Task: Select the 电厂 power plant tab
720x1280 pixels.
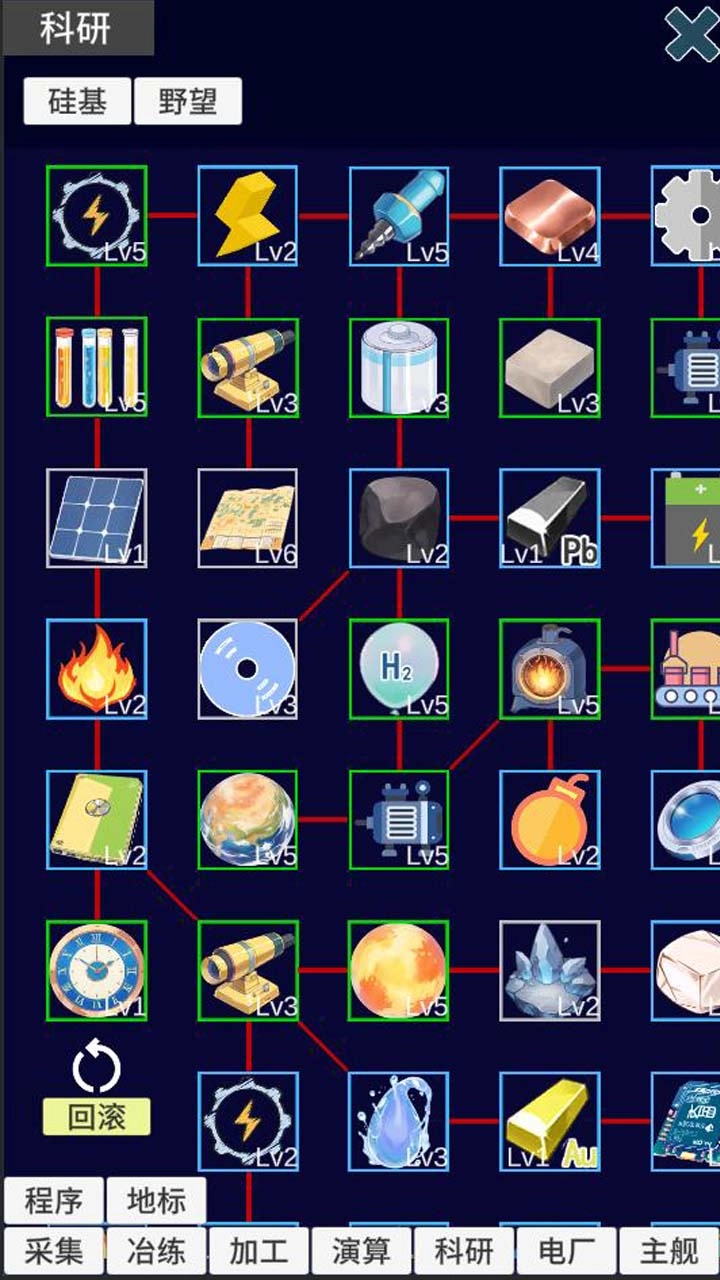Action: coord(566,1250)
